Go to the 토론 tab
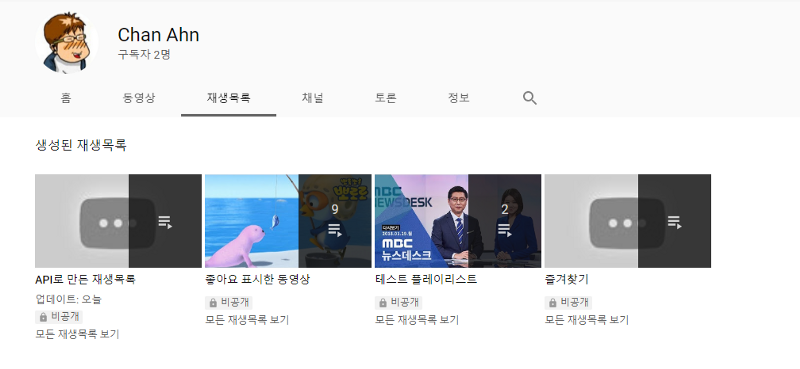 pos(385,98)
